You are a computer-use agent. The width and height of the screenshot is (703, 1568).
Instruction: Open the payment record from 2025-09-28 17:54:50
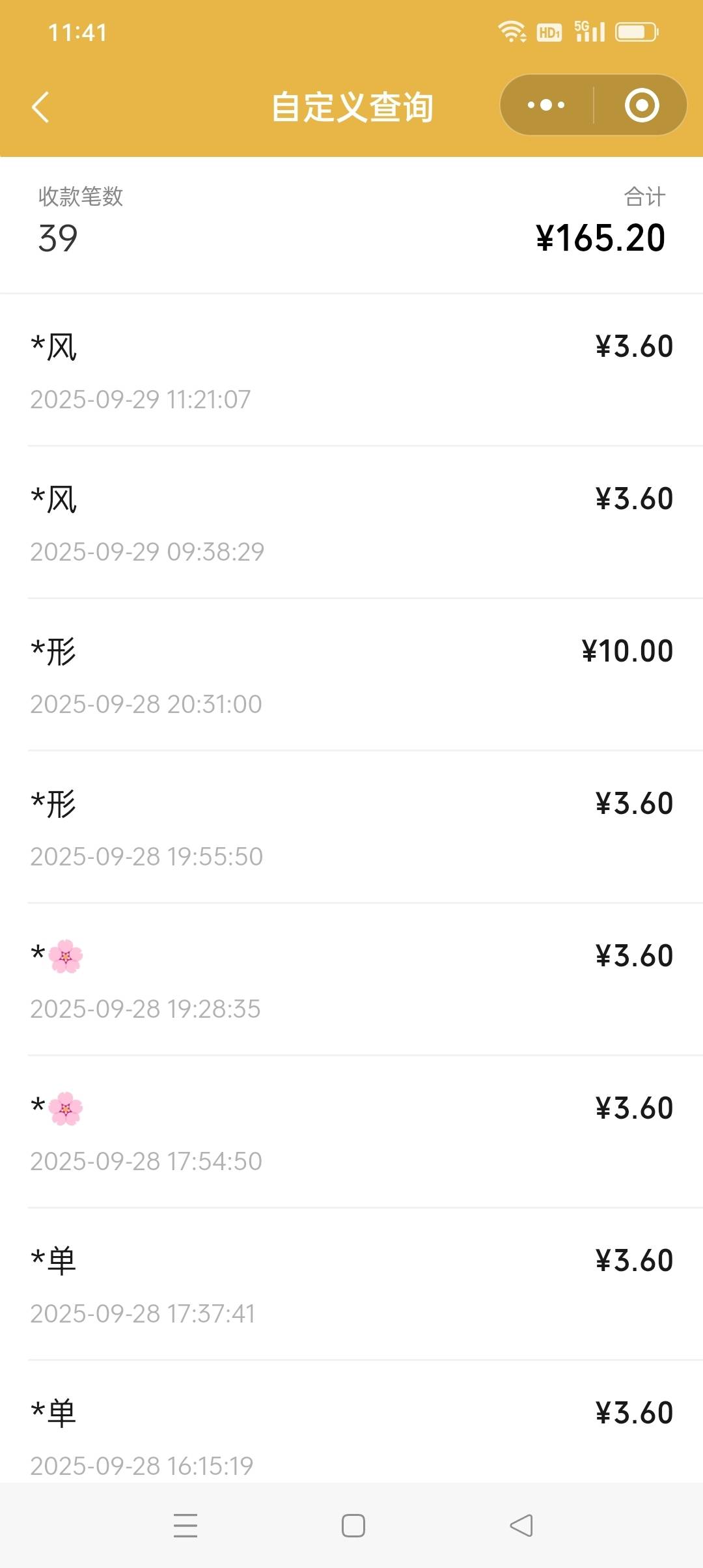click(351, 1133)
